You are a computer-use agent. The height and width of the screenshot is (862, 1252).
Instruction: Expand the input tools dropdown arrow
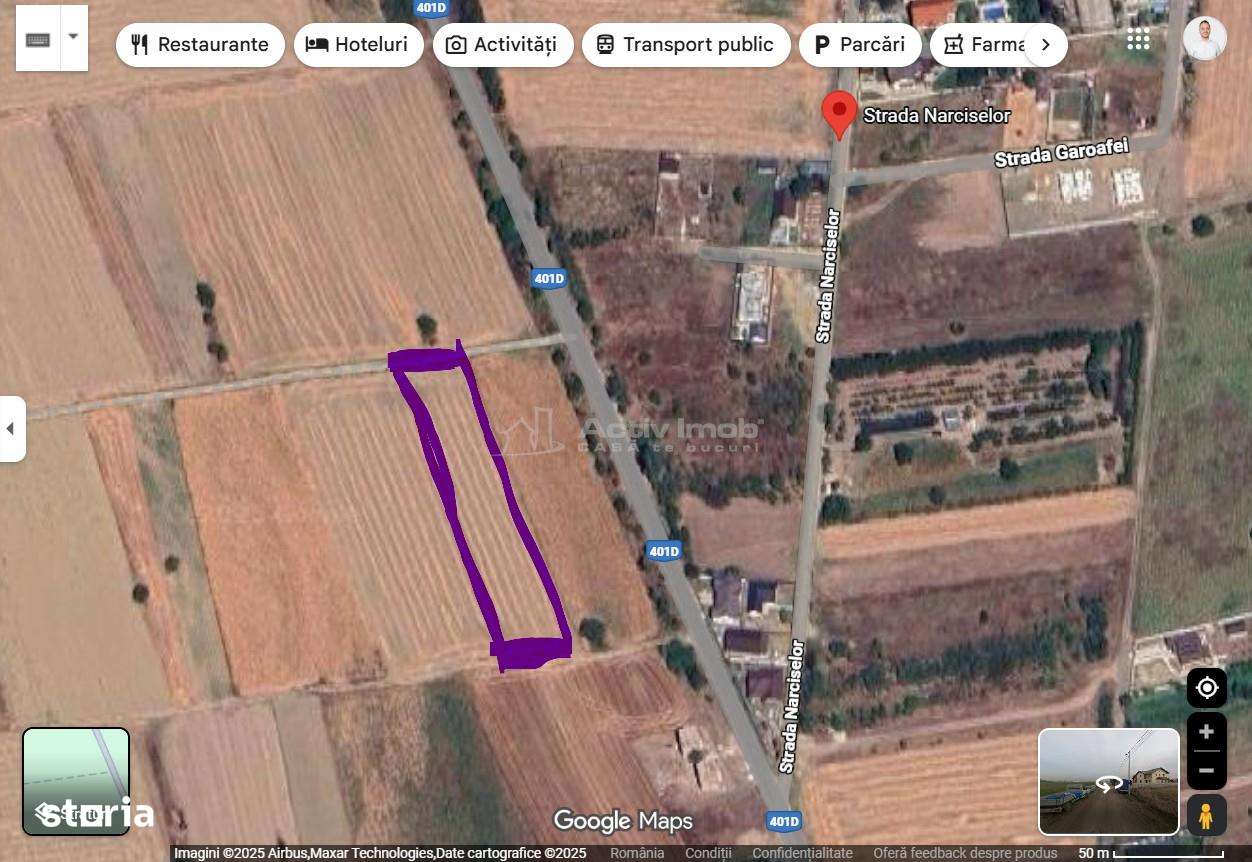point(73,37)
